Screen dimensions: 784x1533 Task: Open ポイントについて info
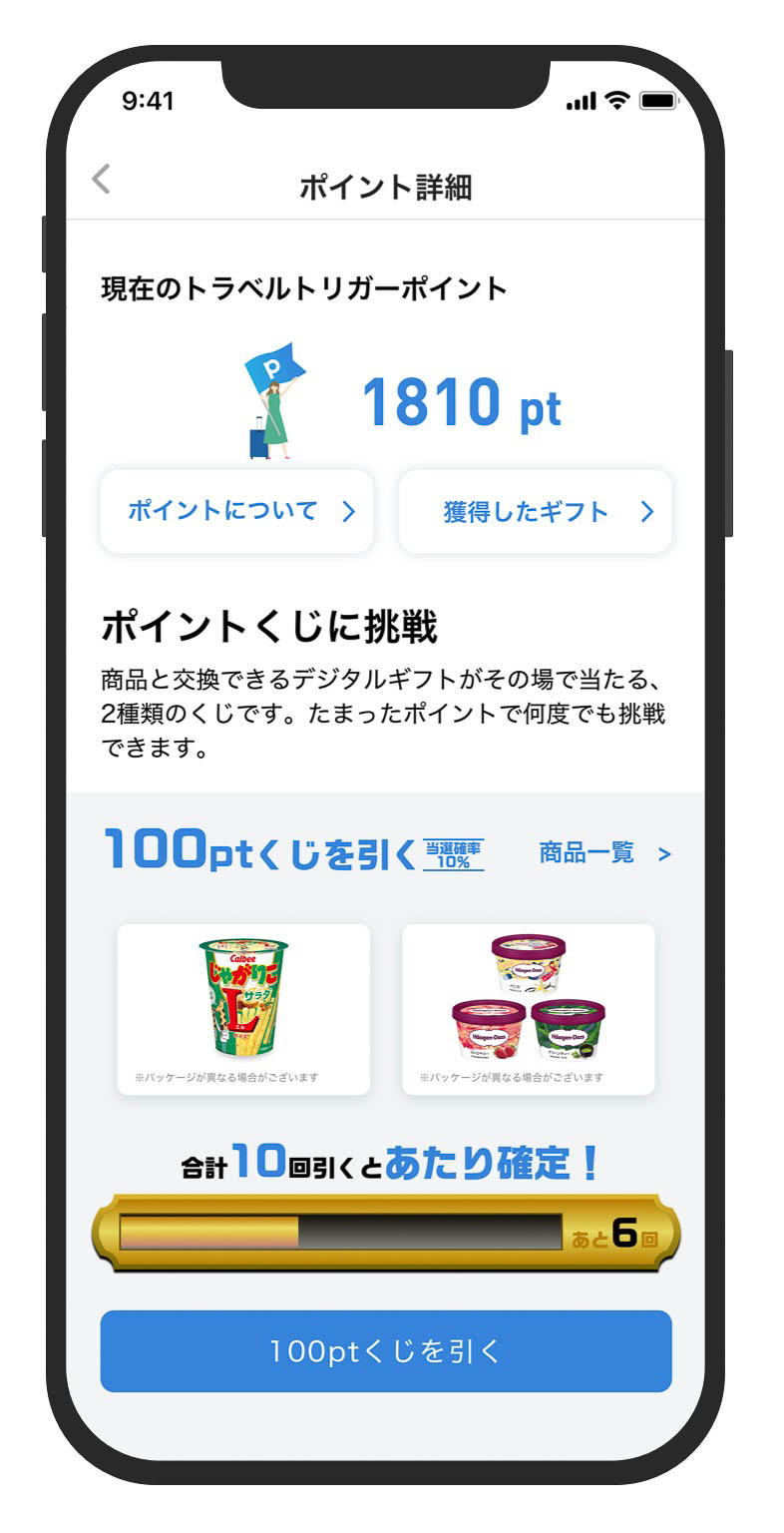click(x=236, y=511)
